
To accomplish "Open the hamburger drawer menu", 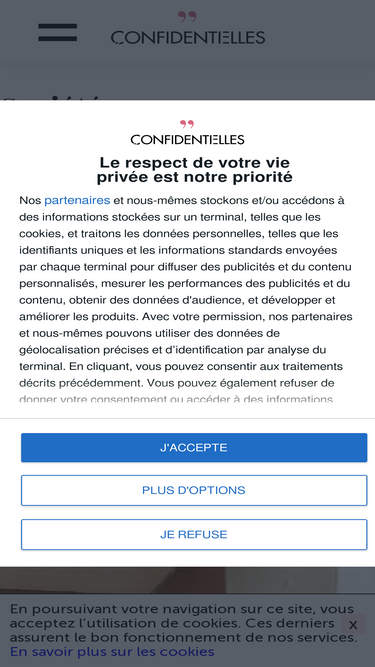I will (58, 33).
